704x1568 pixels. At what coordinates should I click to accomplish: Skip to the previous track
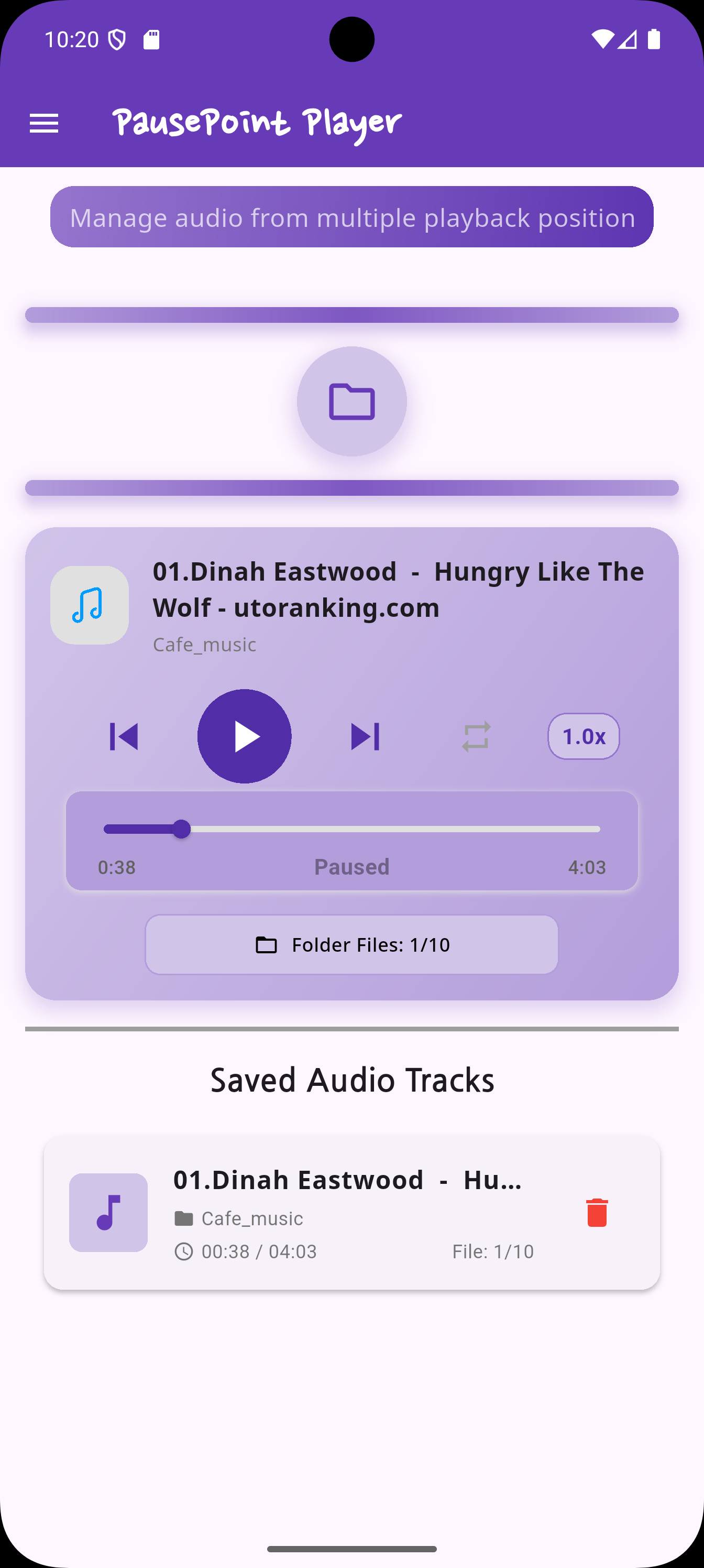124,736
